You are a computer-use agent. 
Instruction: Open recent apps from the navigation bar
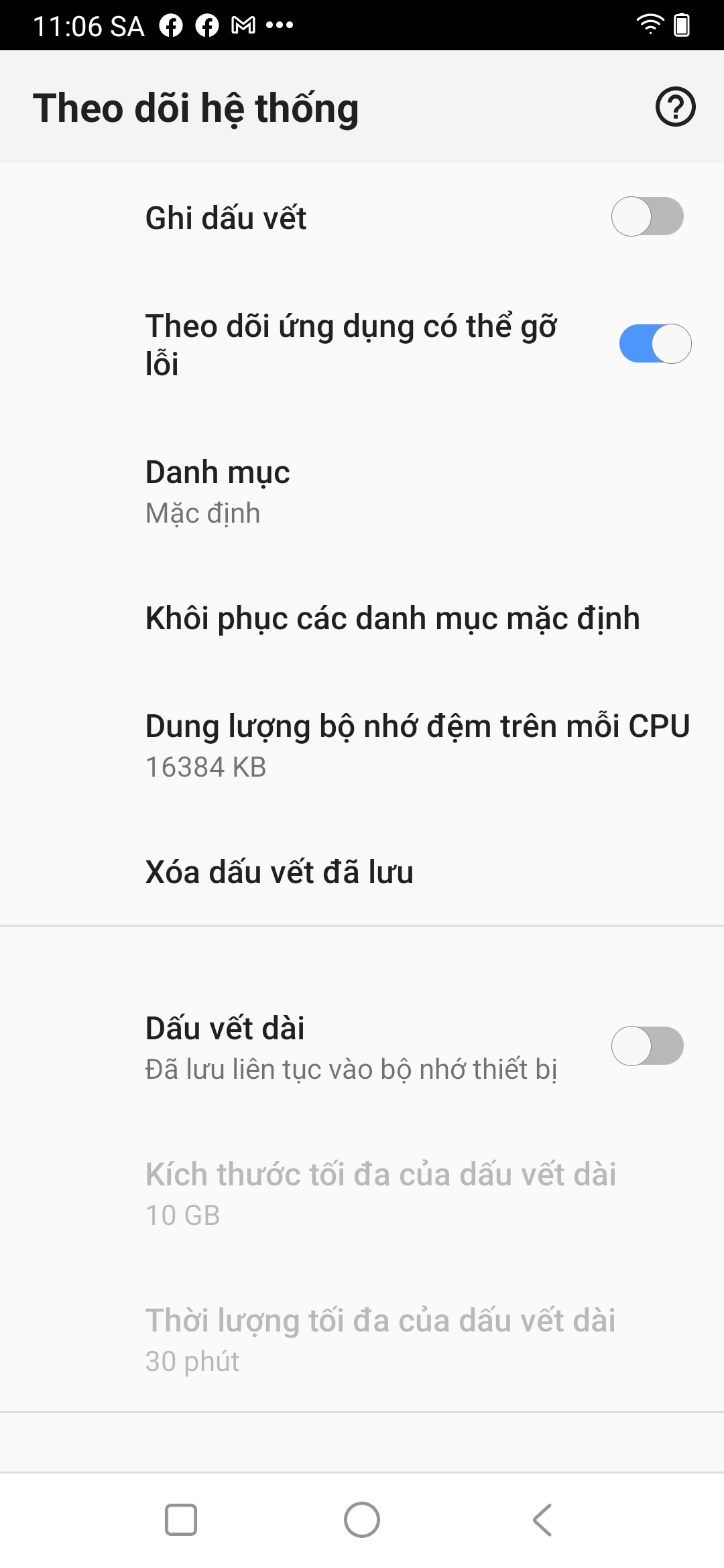(181, 1519)
